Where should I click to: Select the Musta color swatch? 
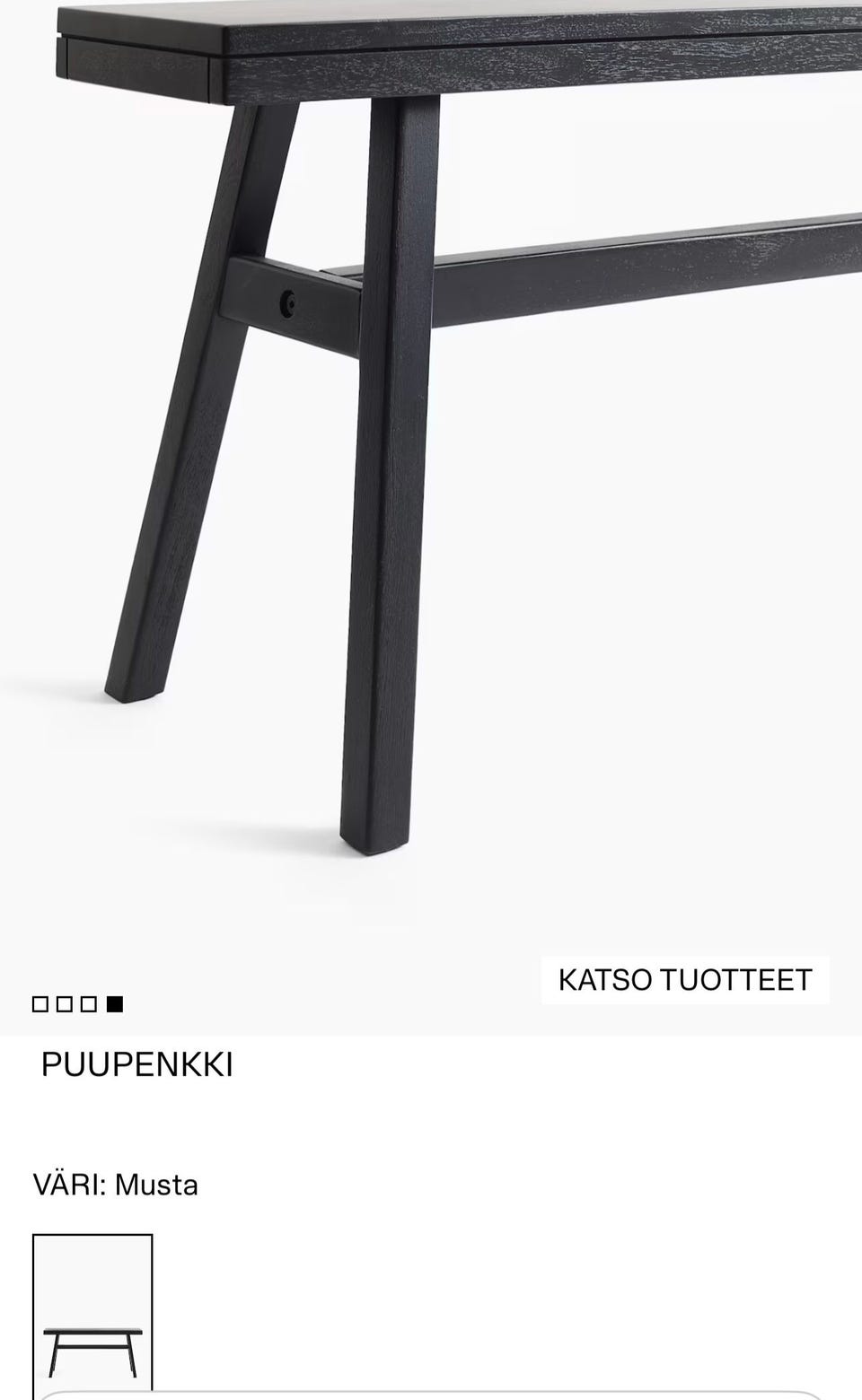click(x=94, y=1312)
